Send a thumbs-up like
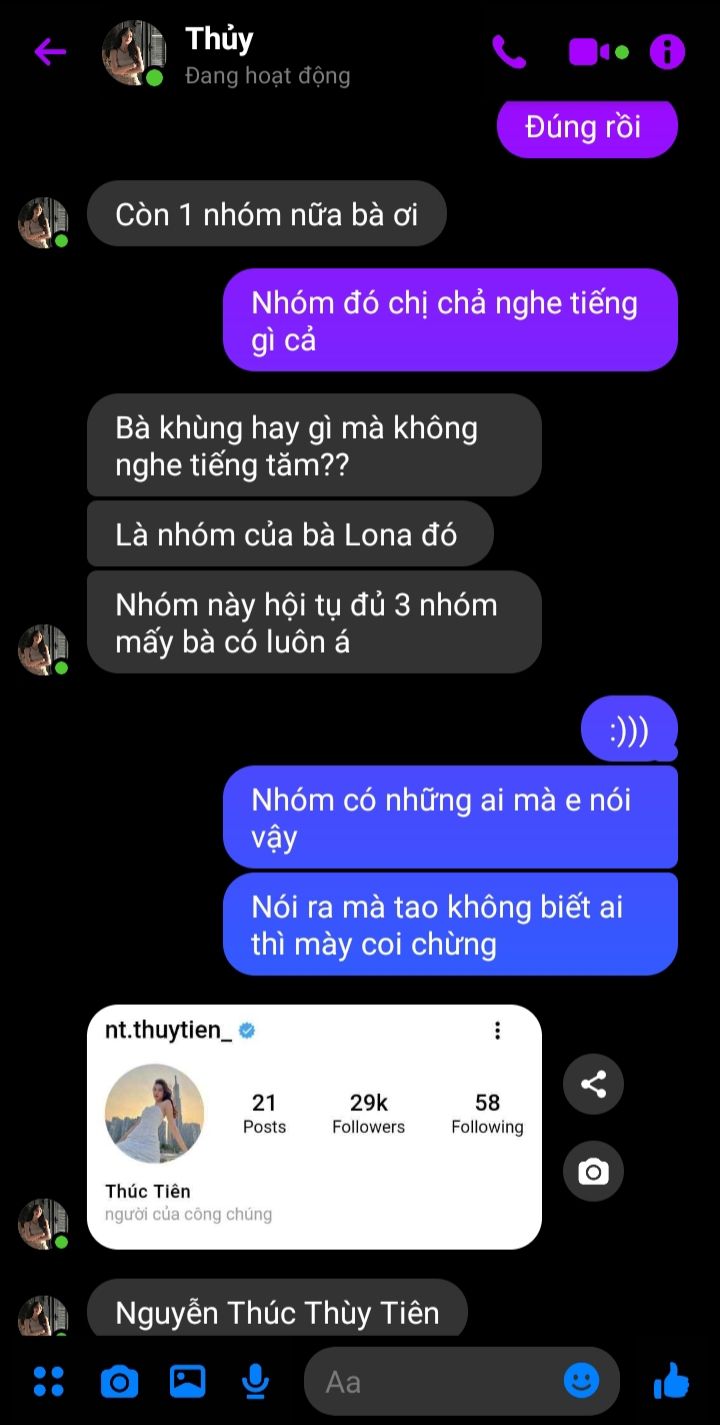Image resolution: width=720 pixels, height=1425 pixels. (671, 1381)
